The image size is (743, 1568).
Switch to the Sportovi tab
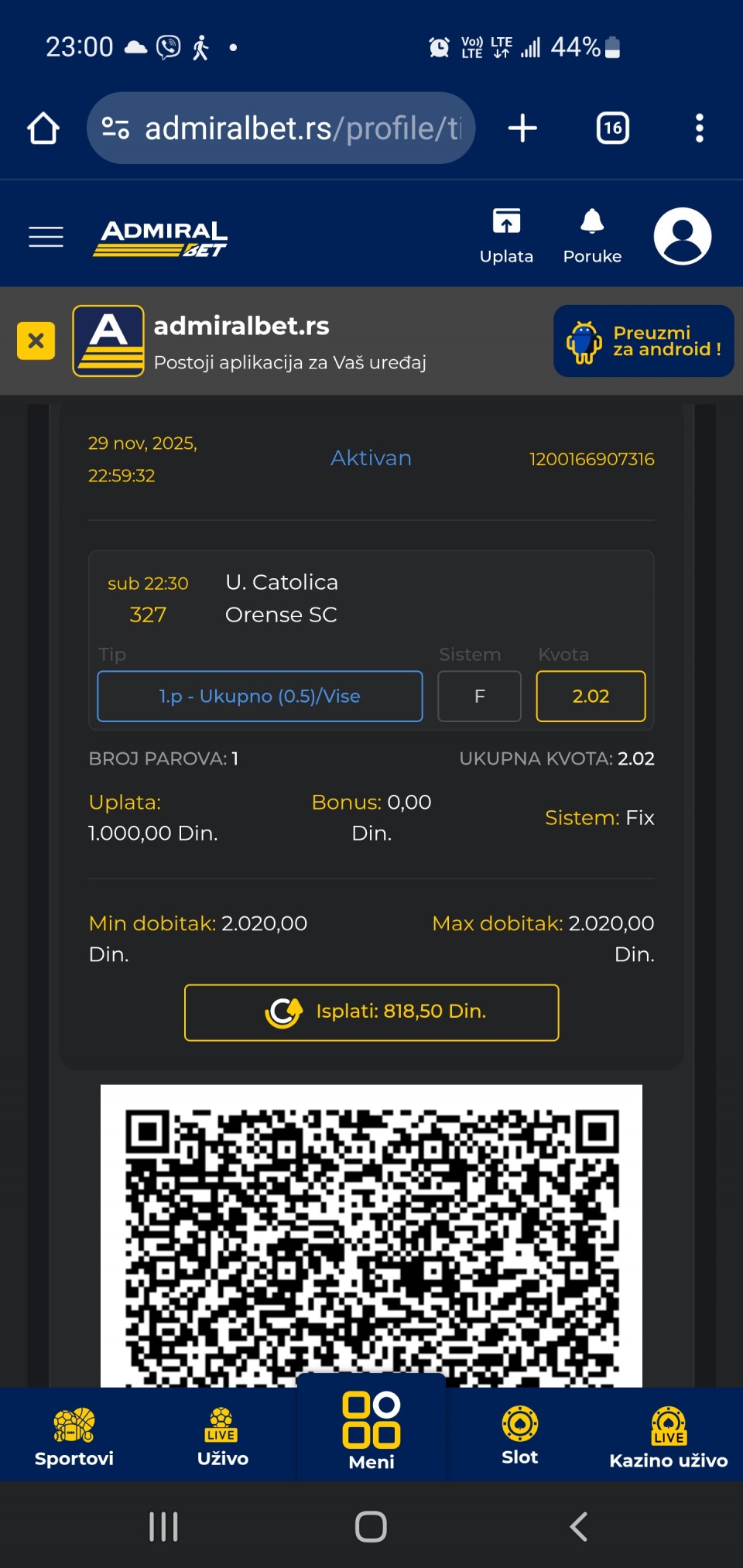74,1436
